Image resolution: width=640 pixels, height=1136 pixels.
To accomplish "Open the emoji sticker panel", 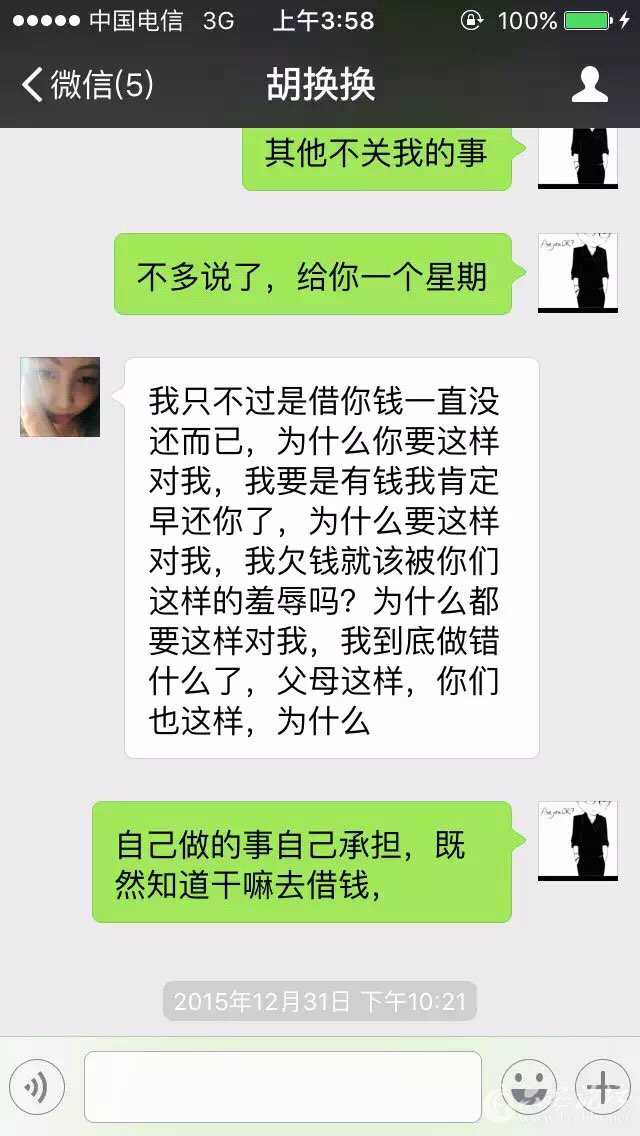I will tap(528, 1087).
